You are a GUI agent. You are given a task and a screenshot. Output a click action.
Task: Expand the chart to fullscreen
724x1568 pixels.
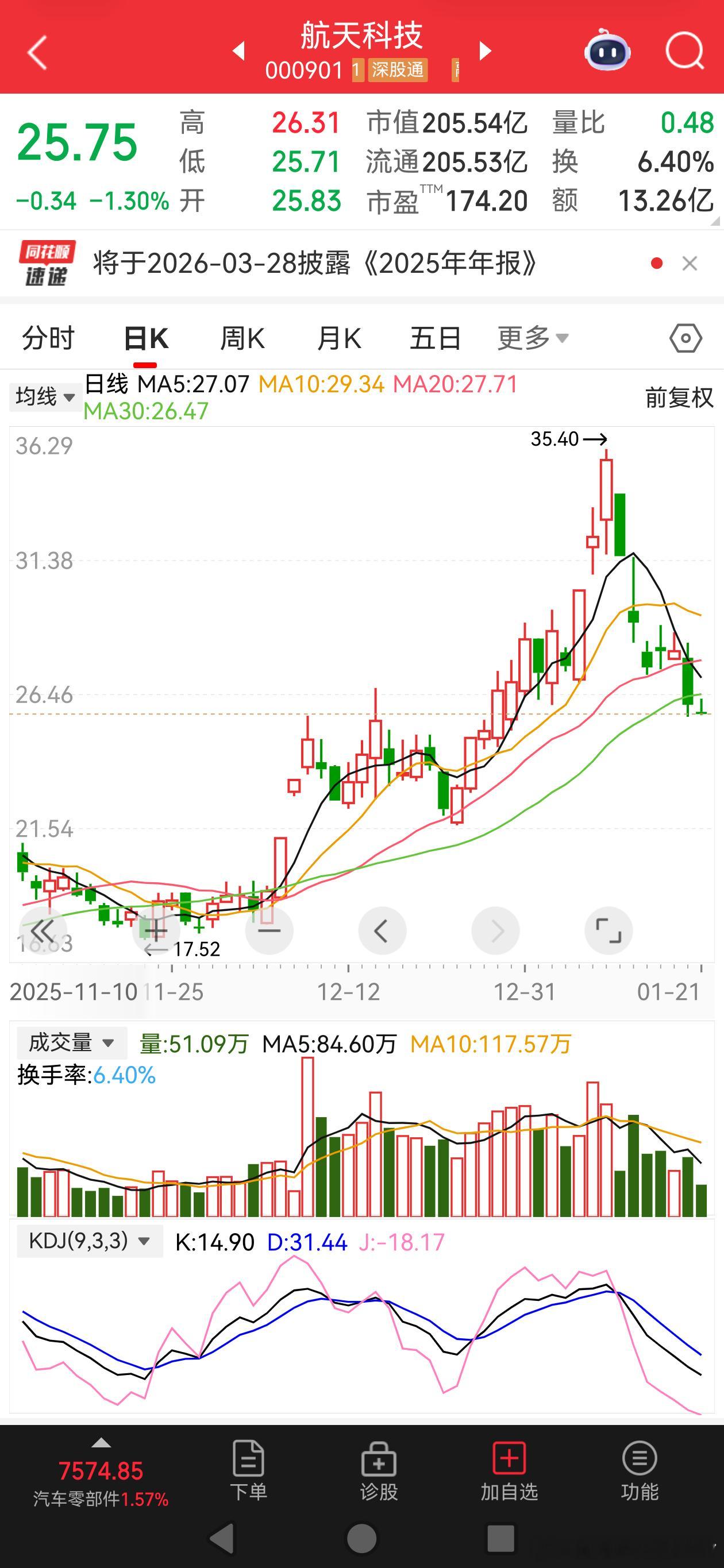tap(609, 930)
